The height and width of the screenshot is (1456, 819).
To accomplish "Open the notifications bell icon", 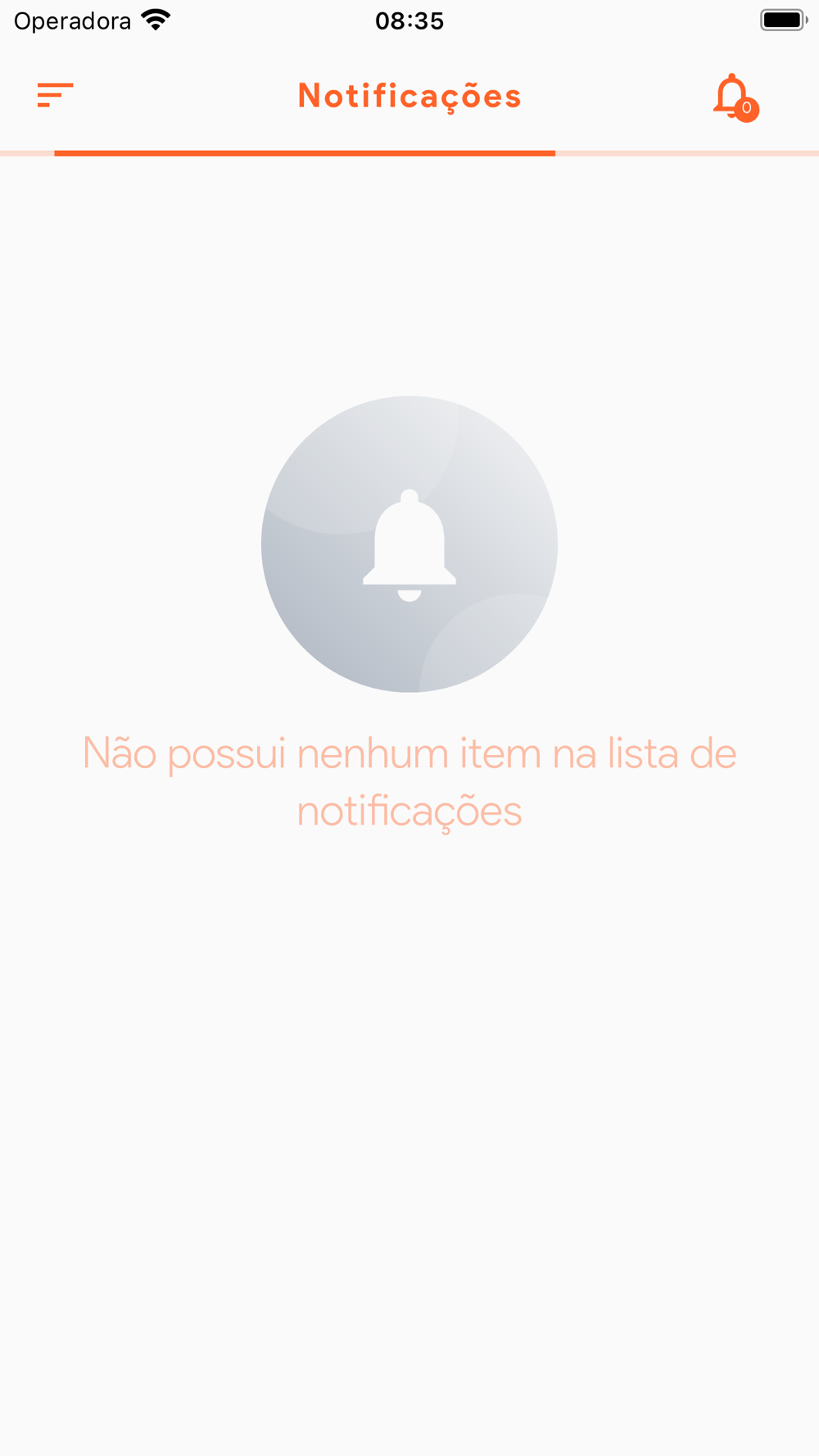I will [x=735, y=97].
